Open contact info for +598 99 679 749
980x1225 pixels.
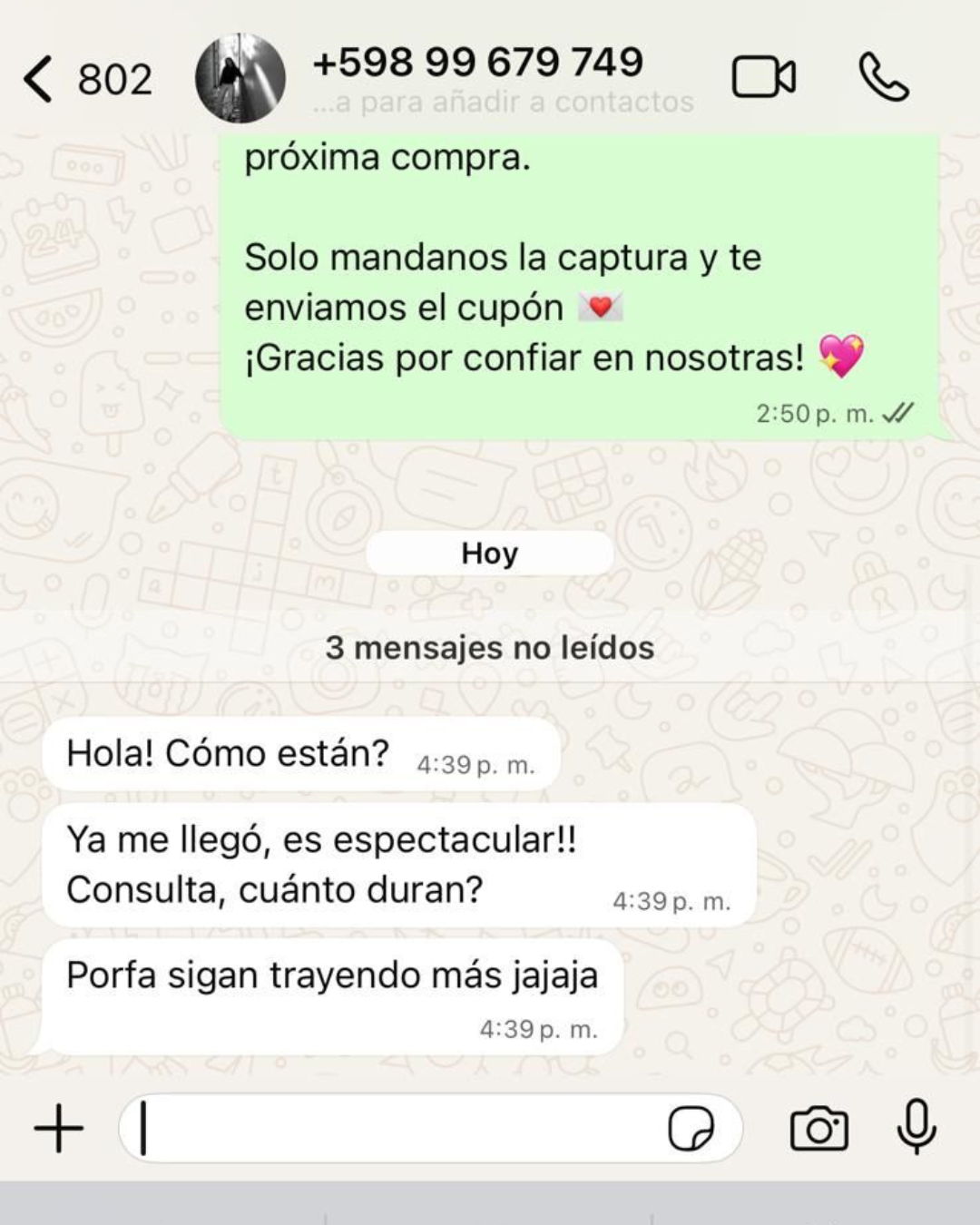478,64
